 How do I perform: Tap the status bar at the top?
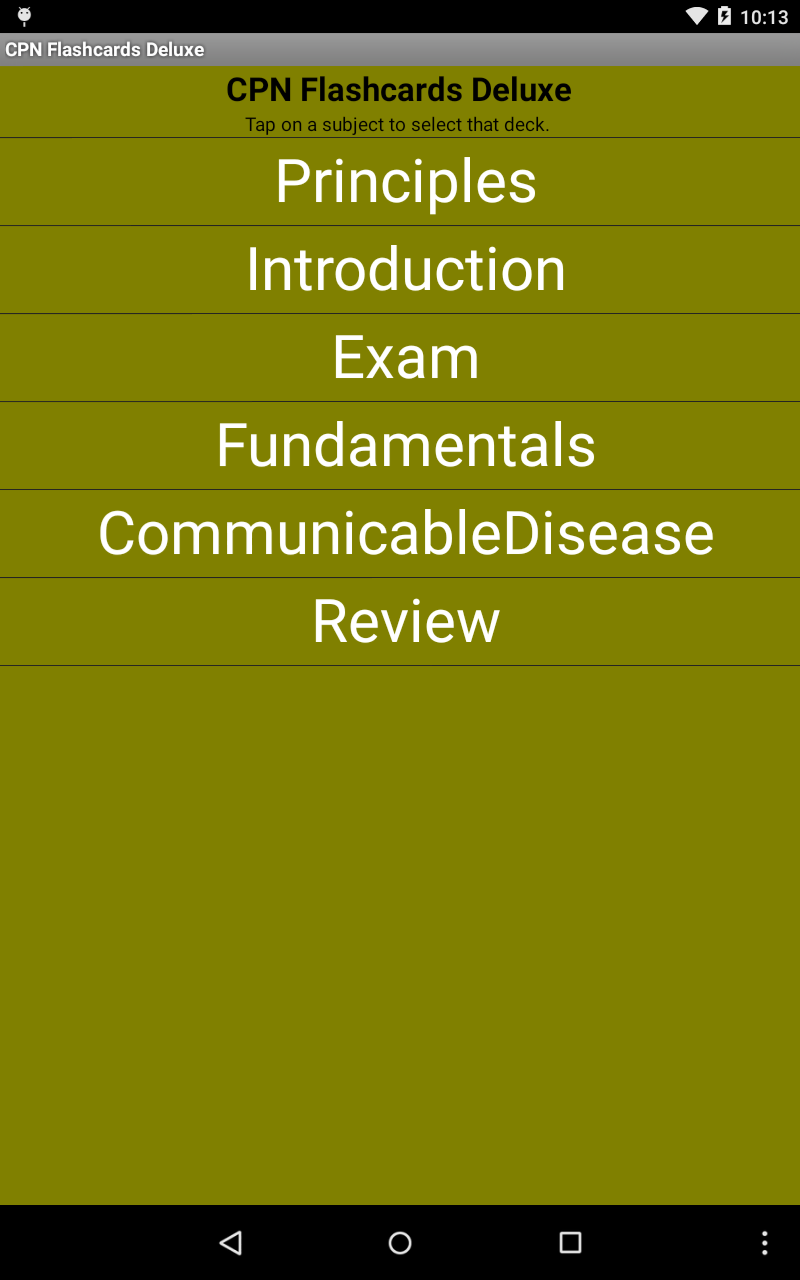(400, 15)
